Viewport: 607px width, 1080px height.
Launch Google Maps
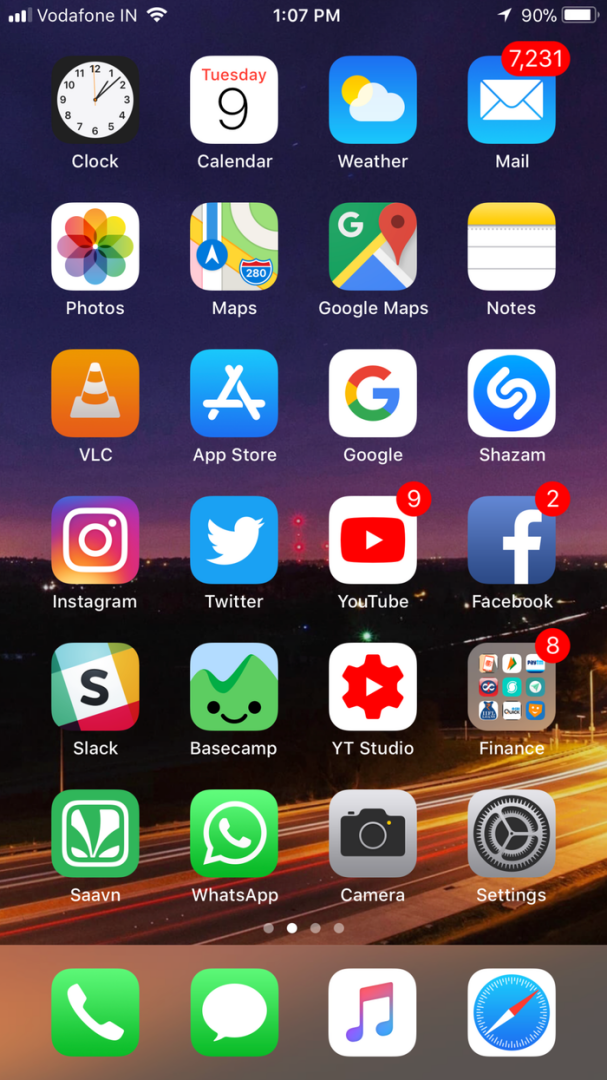[x=373, y=247]
